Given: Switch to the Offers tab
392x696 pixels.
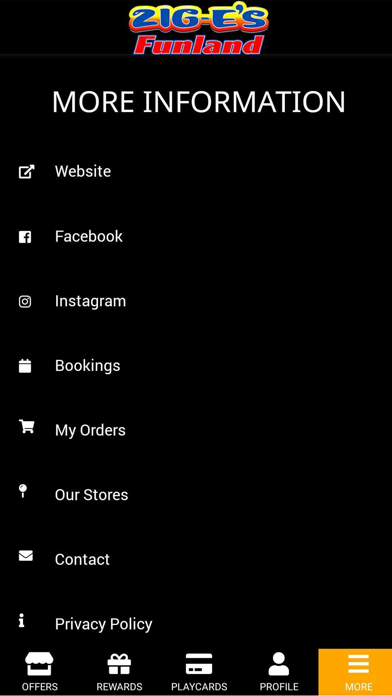Looking at the screenshot, I should pyautogui.click(x=40, y=672).
